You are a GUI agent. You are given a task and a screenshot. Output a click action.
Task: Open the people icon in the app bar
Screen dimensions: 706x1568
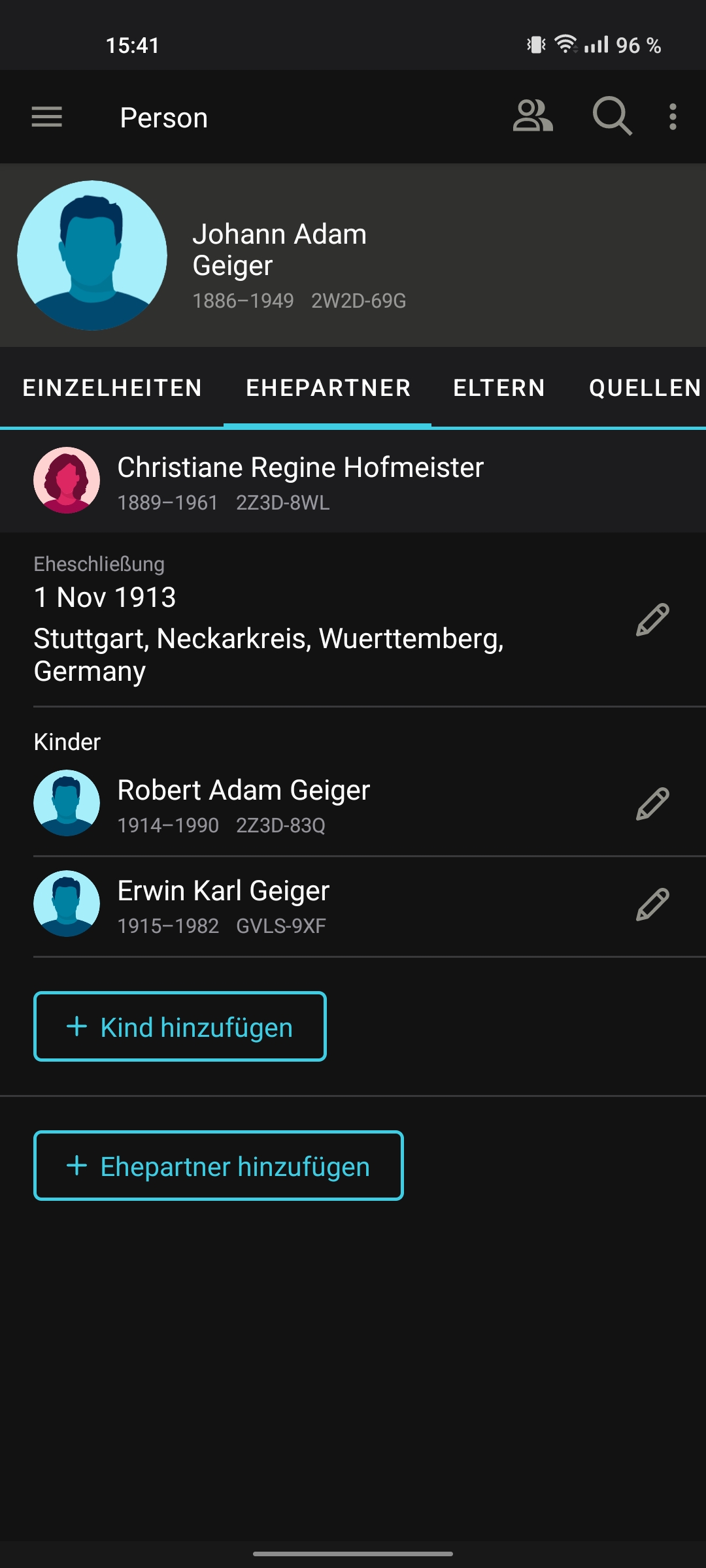(x=533, y=117)
